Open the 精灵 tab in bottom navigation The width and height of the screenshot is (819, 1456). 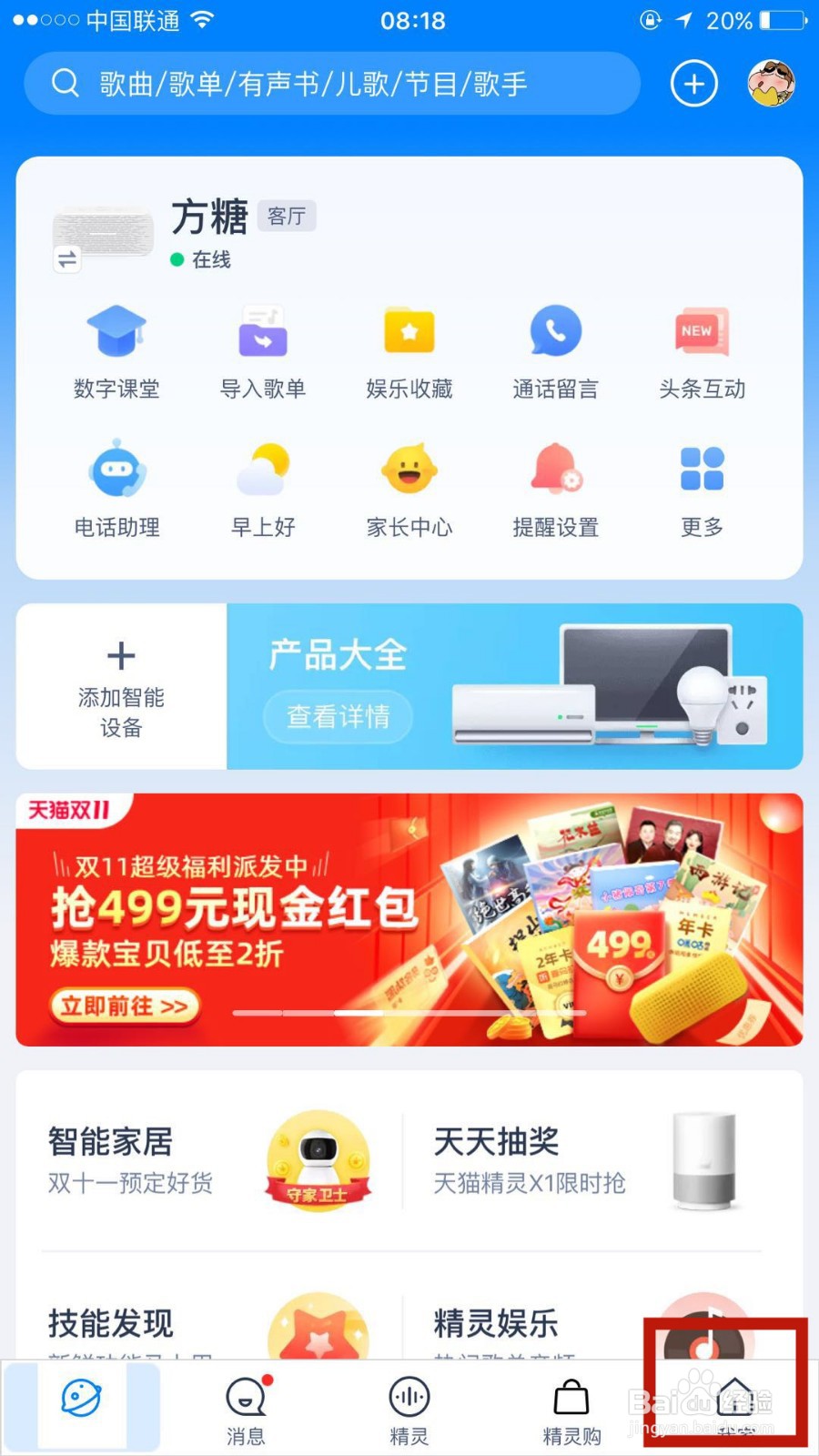(x=409, y=1406)
